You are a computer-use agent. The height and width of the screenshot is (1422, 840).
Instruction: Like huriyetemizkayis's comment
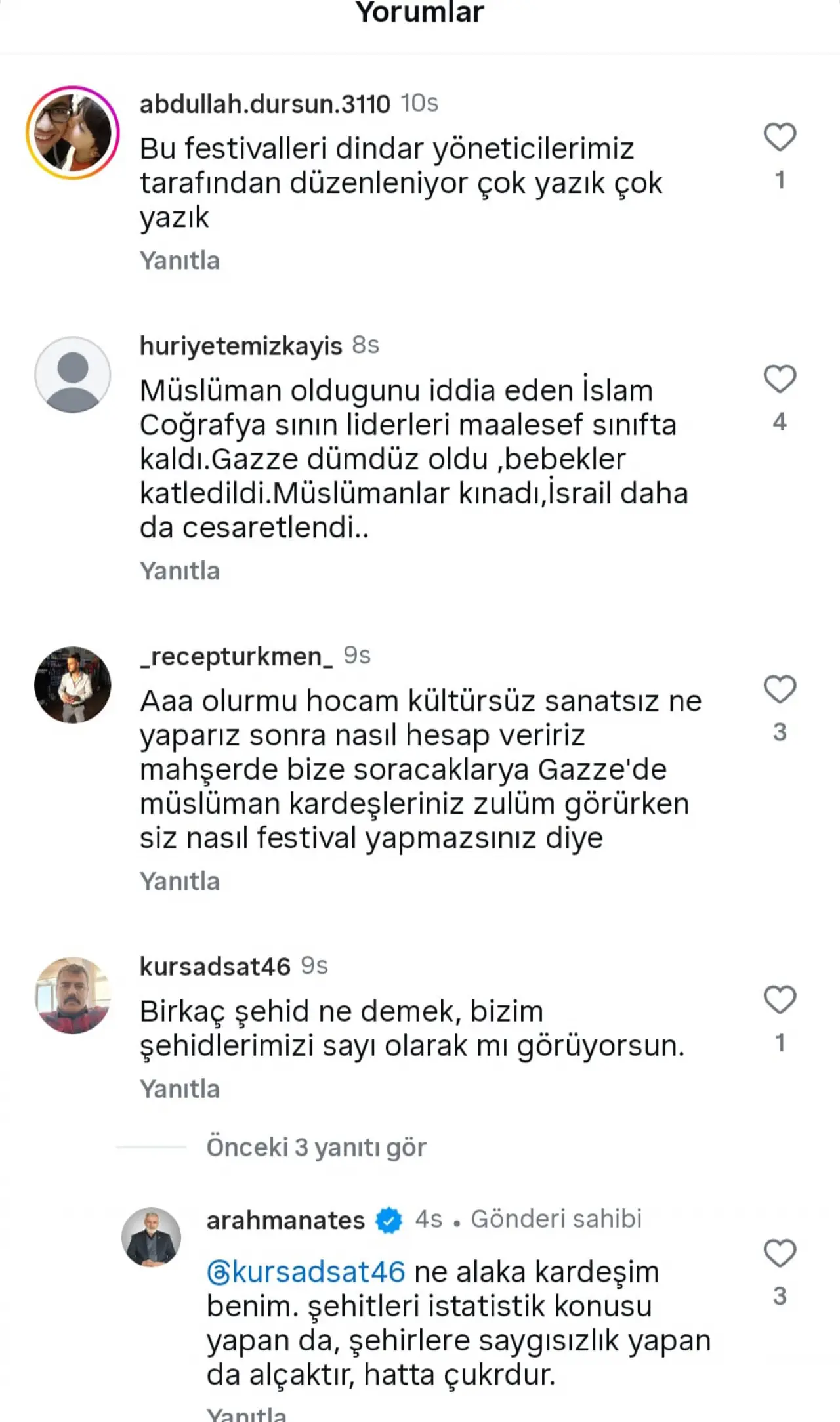780,379
